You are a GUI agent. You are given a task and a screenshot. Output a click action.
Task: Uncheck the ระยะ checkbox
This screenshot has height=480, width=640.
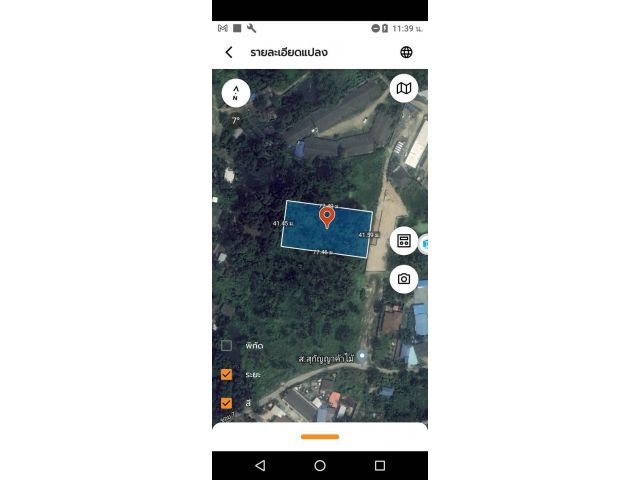(x=227, y=374)
